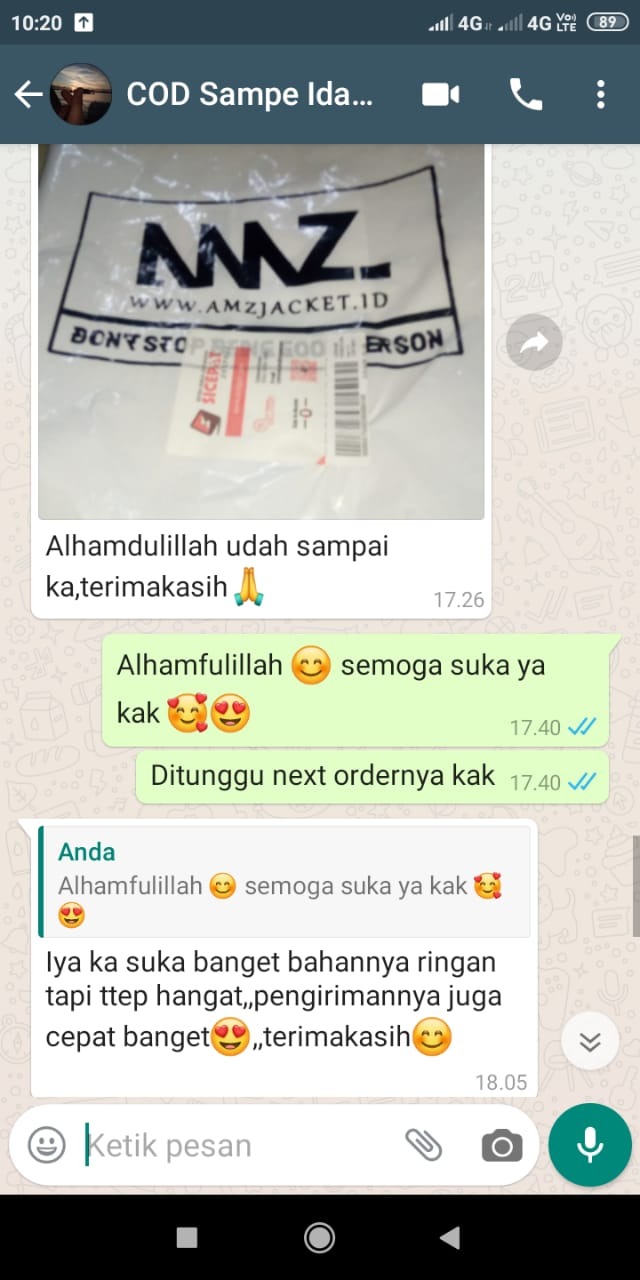
Task: Jump to the latest messages arrow
Action: pos(590,1043)
